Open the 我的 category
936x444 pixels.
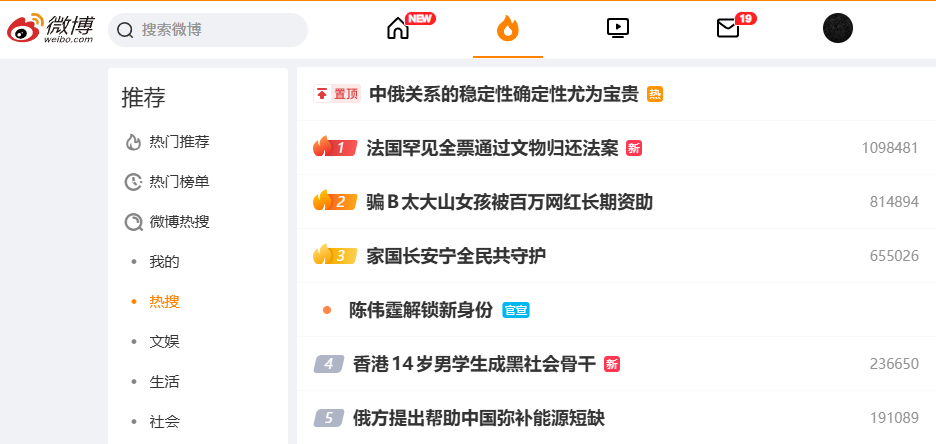[164, 262]
